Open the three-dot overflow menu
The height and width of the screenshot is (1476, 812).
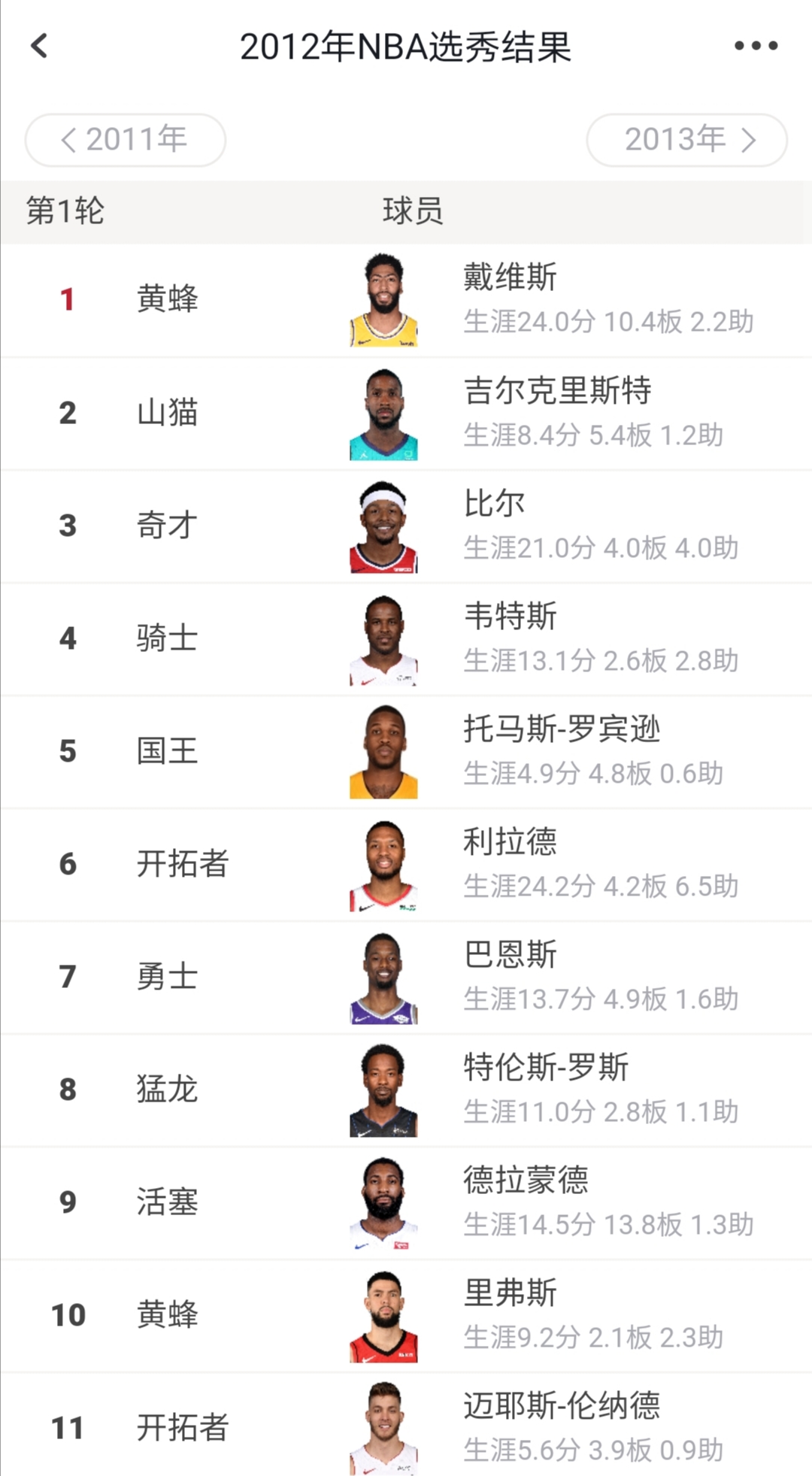[x=756, y=46]
